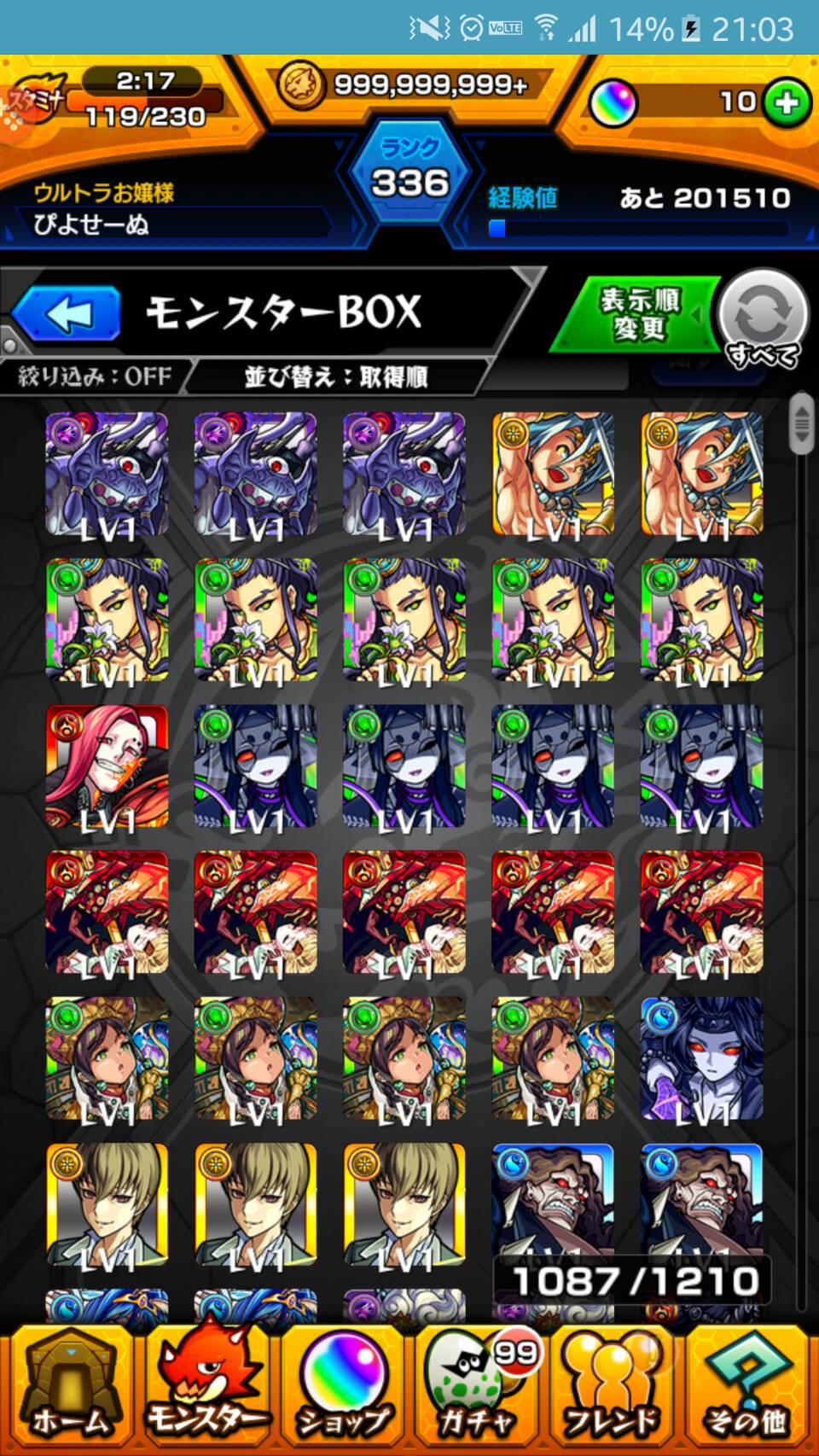Add orbs with the green plus
819x1456 pixels.
click(x=787, y=102)
